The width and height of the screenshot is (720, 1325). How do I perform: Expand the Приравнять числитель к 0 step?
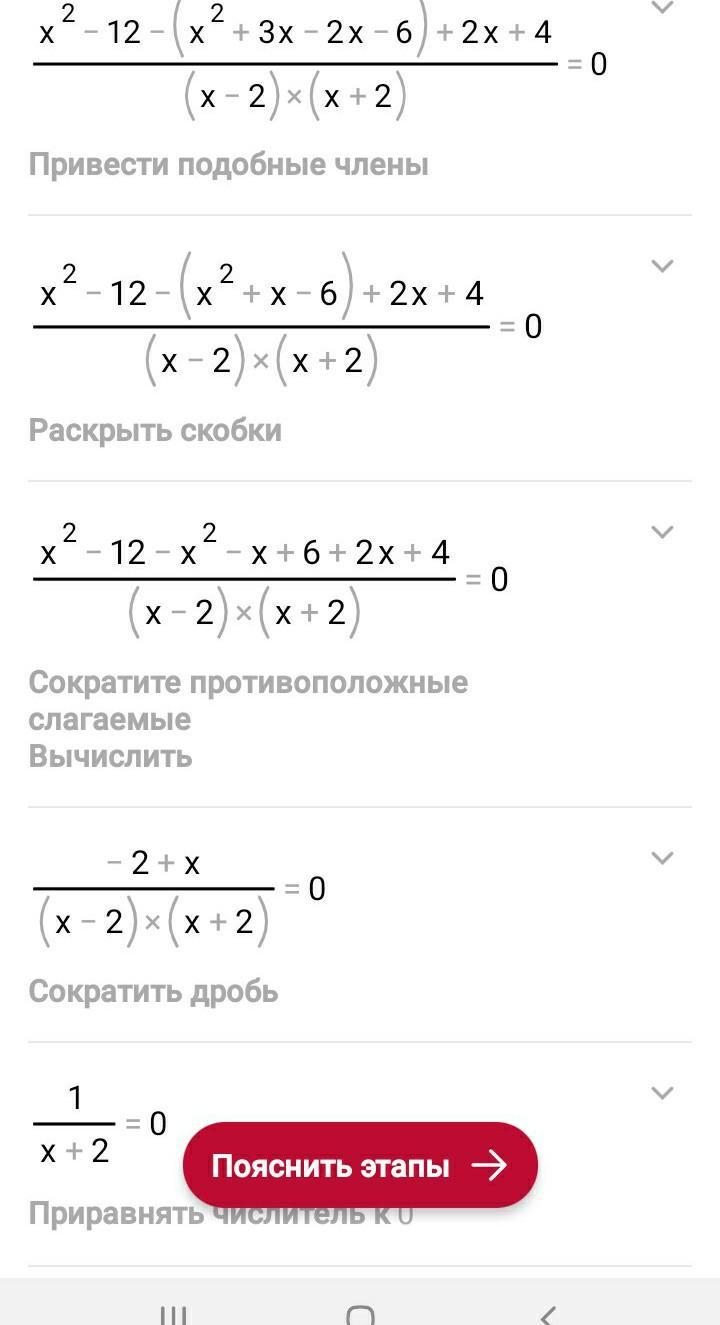661,1093
